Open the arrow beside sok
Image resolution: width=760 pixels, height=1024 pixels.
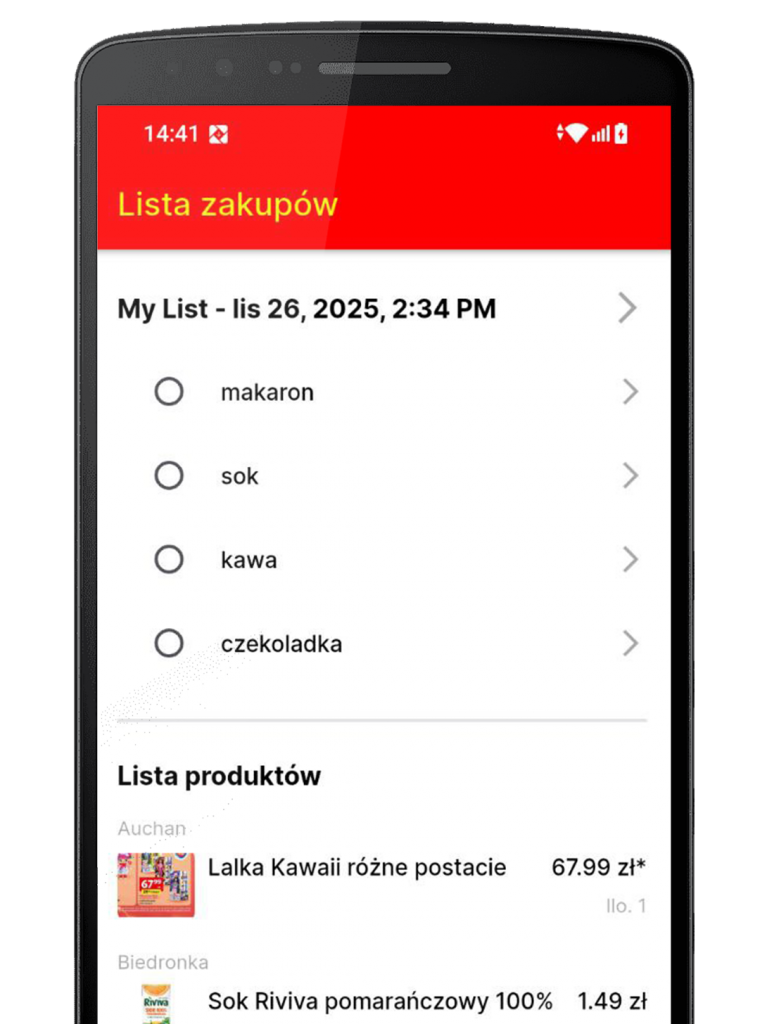pyautogui.click(x=630, y=476)
